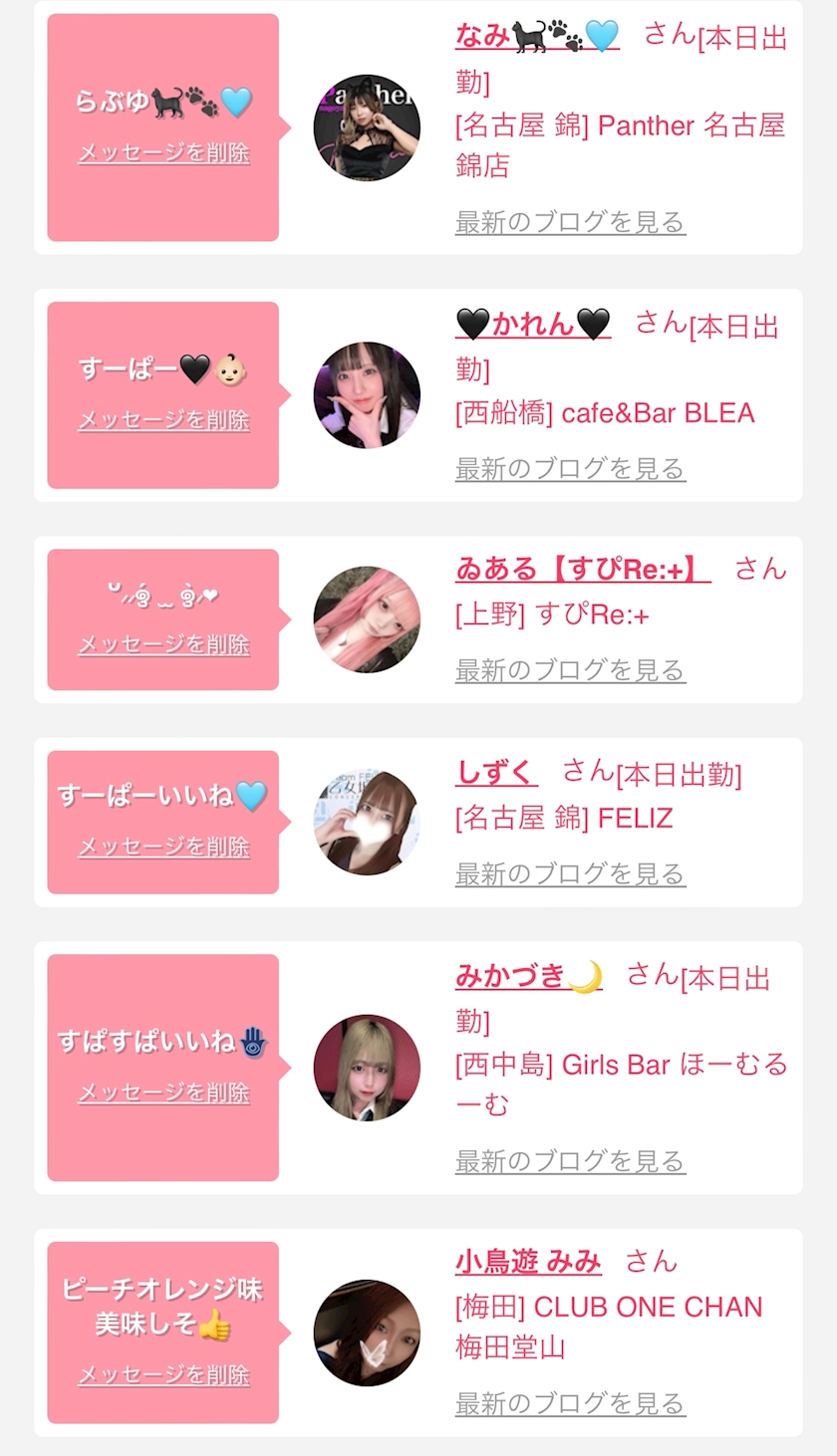View latest blog of なみ
This screenshot has height=1456, width=837.
point(570,222)
